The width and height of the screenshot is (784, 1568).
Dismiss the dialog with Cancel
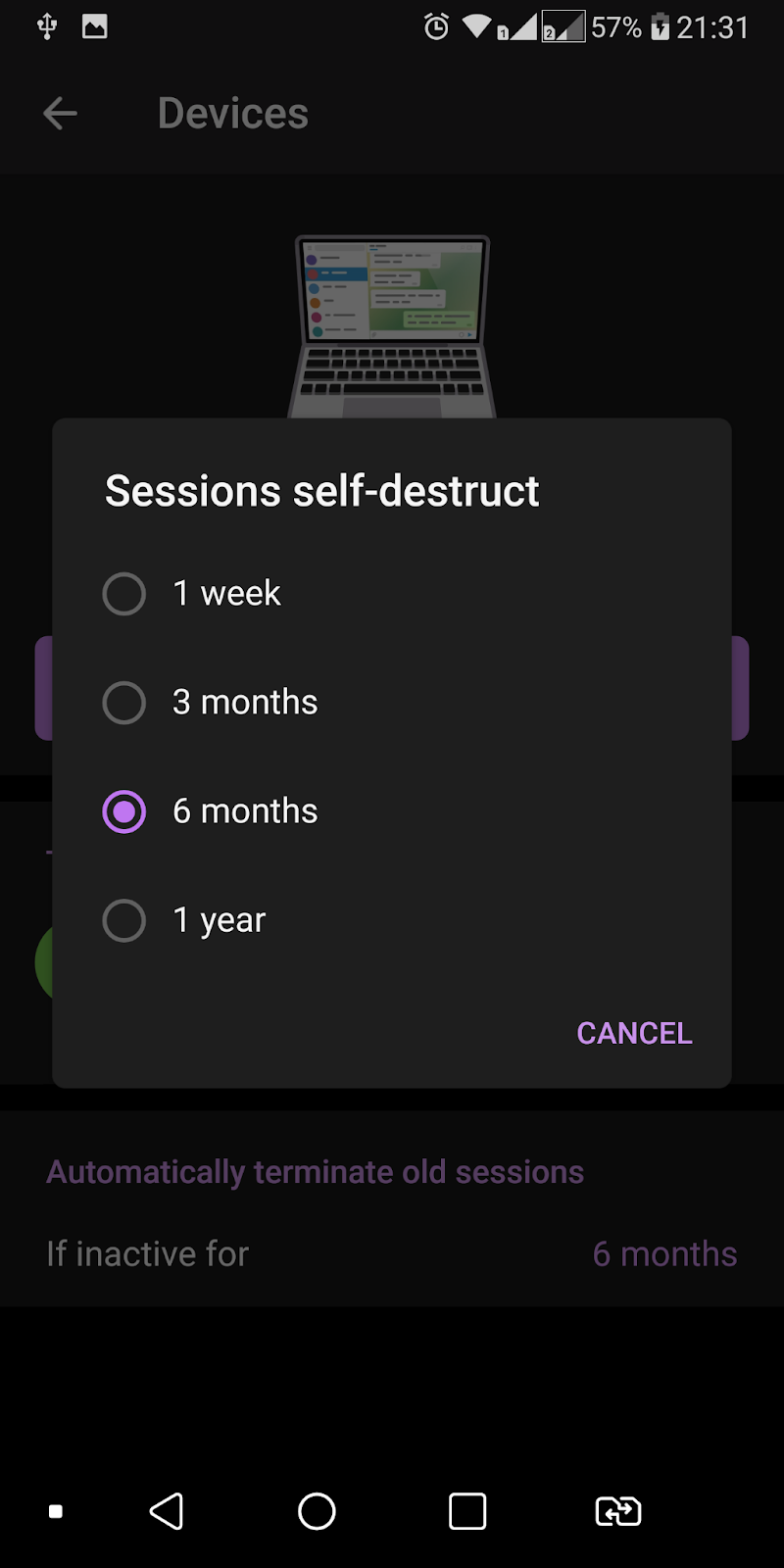tap(634, 1033)
